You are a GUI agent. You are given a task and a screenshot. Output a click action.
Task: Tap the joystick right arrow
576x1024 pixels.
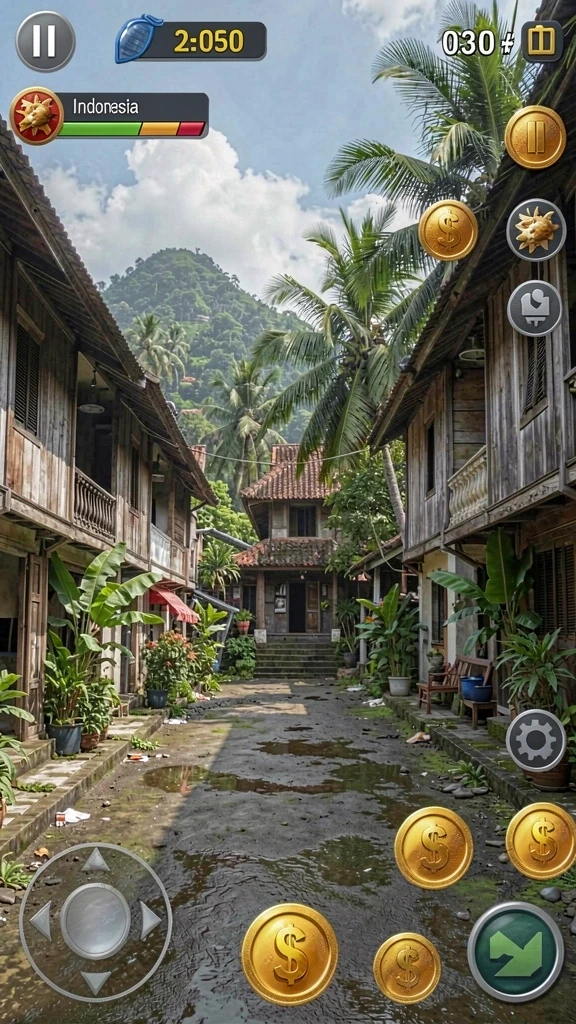click(x=150, y=920)
